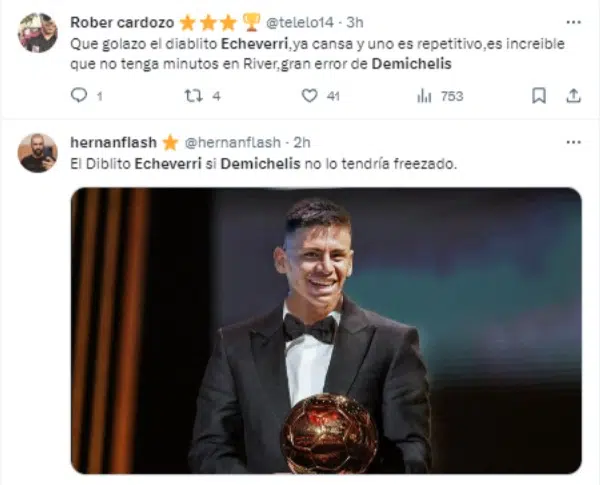Reply to Rober cardozo's tweet
The height and width of the screenshot is (485, 600).
pyautogui.click(x=80, y=96)
